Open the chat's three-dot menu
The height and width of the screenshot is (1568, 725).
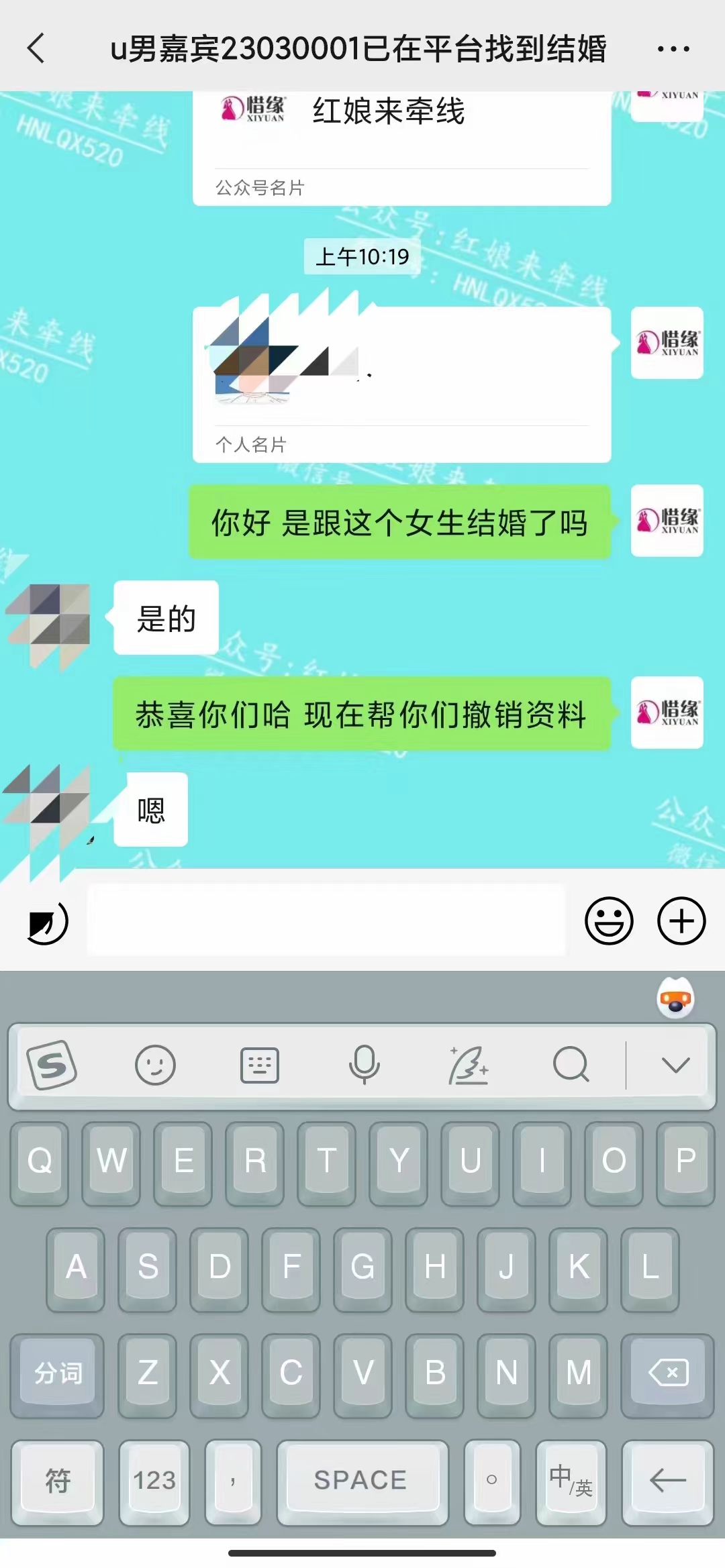tap(673, 48)
